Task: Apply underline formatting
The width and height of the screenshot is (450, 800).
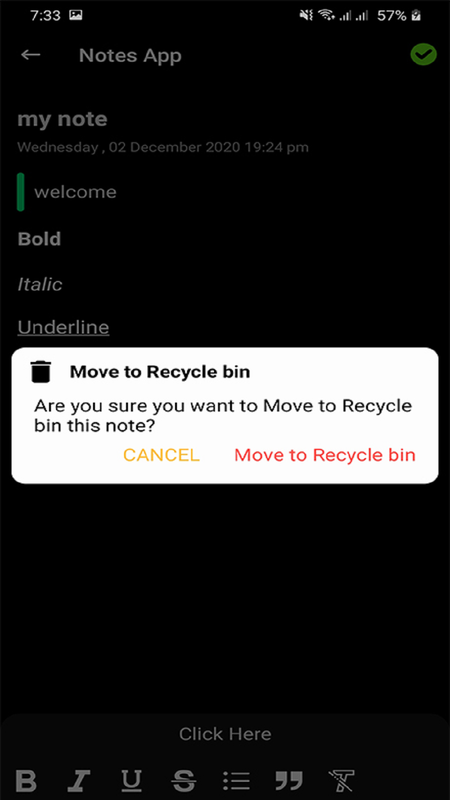Action: 131,781
